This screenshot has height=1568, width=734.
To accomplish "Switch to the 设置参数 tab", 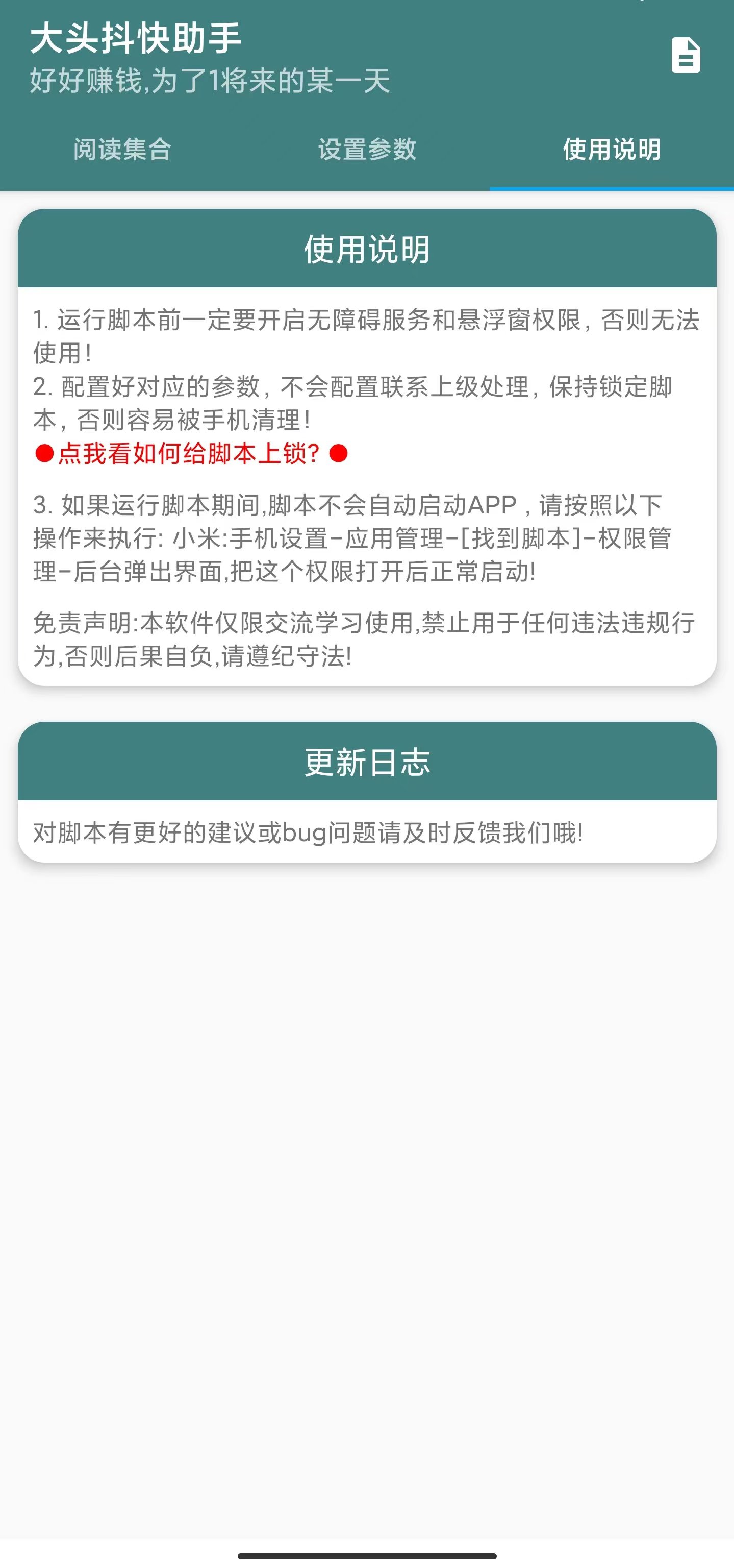I will (367, 149).
